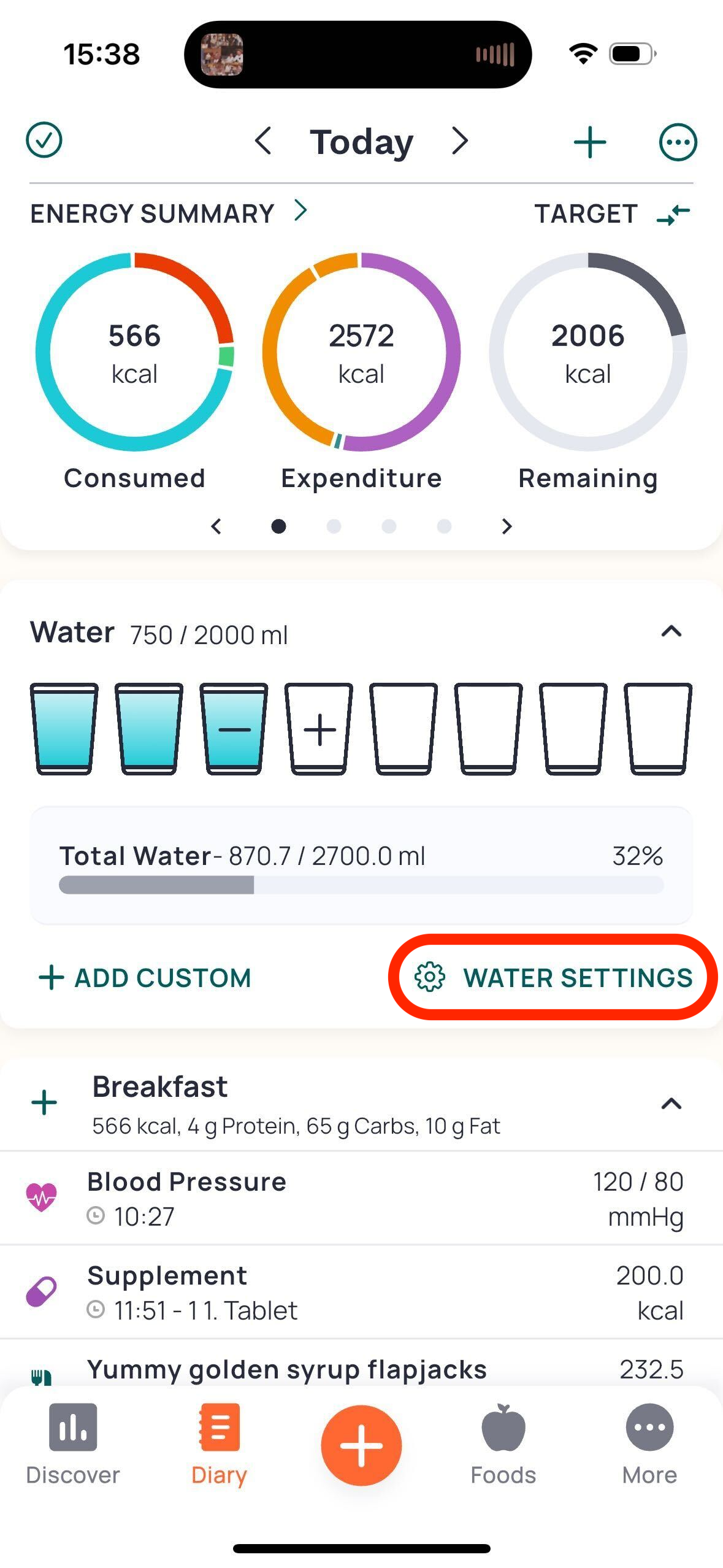Image resolution: width=723 pixels, height=1568 pixels.
Task: Open the Blood Pressure entry
Action: coord(361,1198)
